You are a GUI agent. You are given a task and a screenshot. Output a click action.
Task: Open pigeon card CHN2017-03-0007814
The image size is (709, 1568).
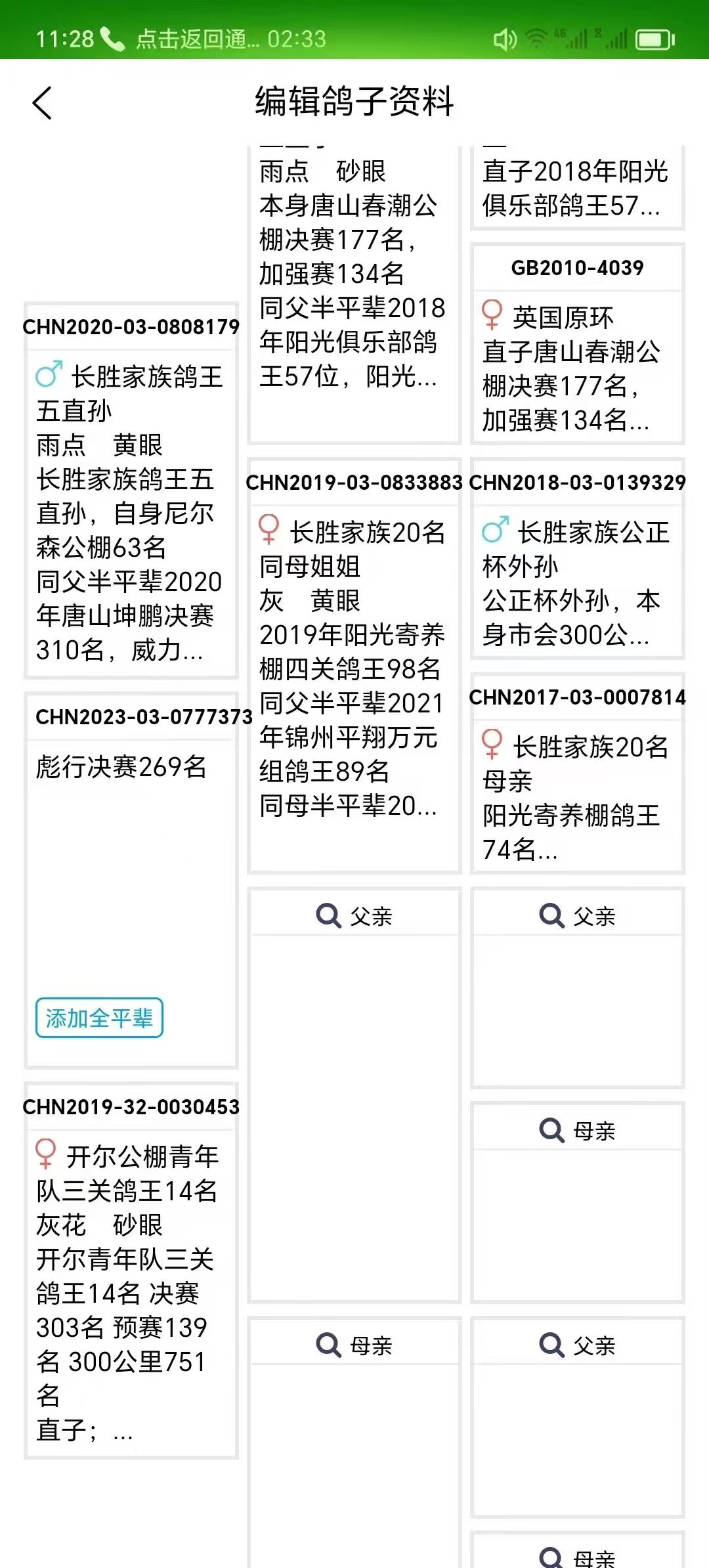(577, 775)
